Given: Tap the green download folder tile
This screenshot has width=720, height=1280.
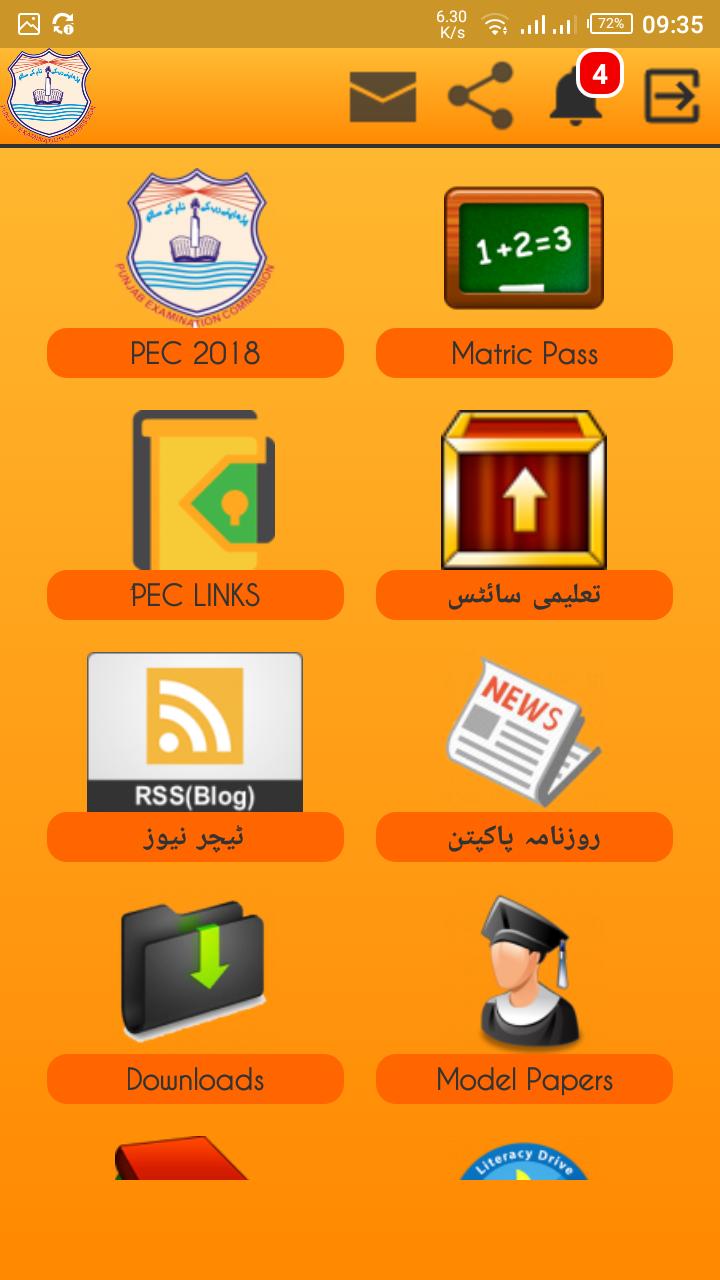Looking at the screenshot, I should [x=195, y=970].
